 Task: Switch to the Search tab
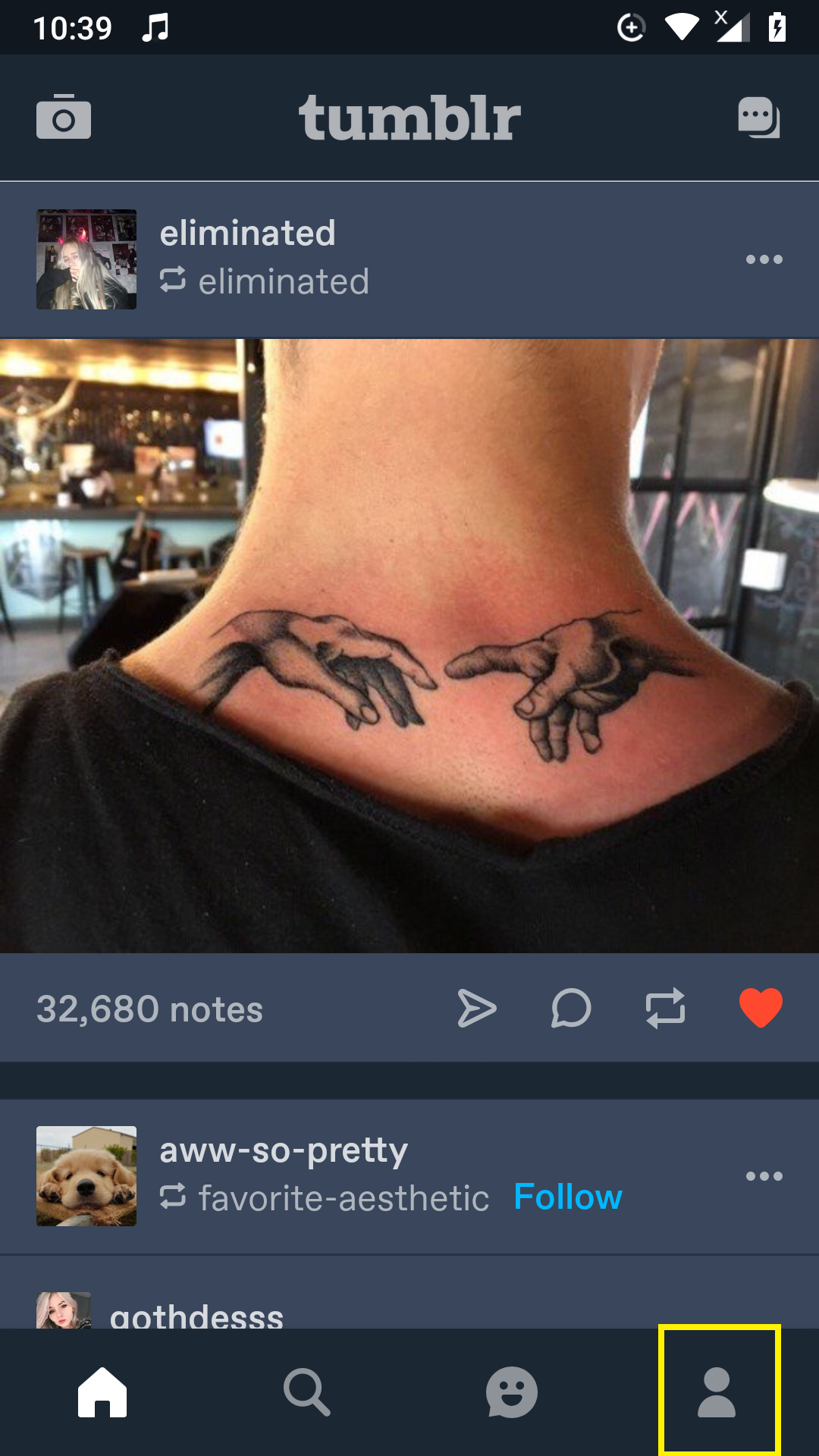[307, 1392]
